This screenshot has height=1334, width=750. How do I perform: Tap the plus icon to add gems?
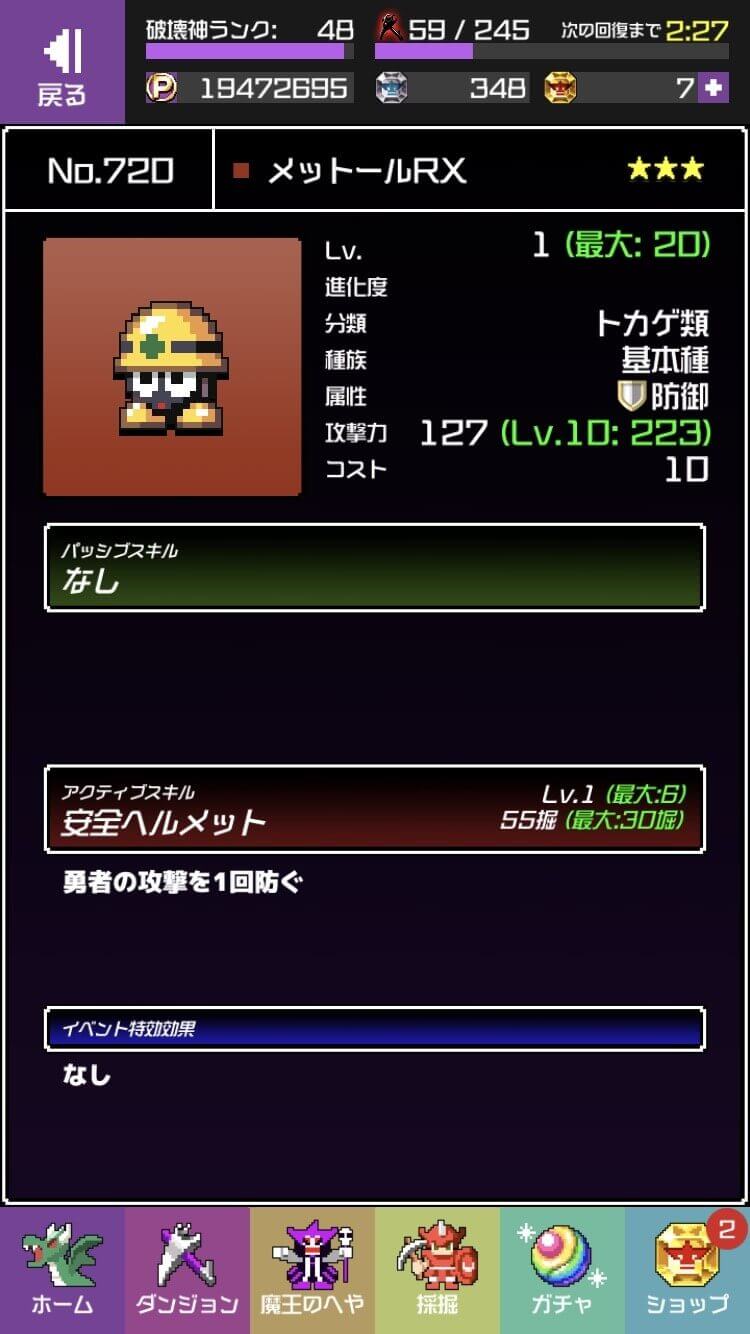point(713,88)
